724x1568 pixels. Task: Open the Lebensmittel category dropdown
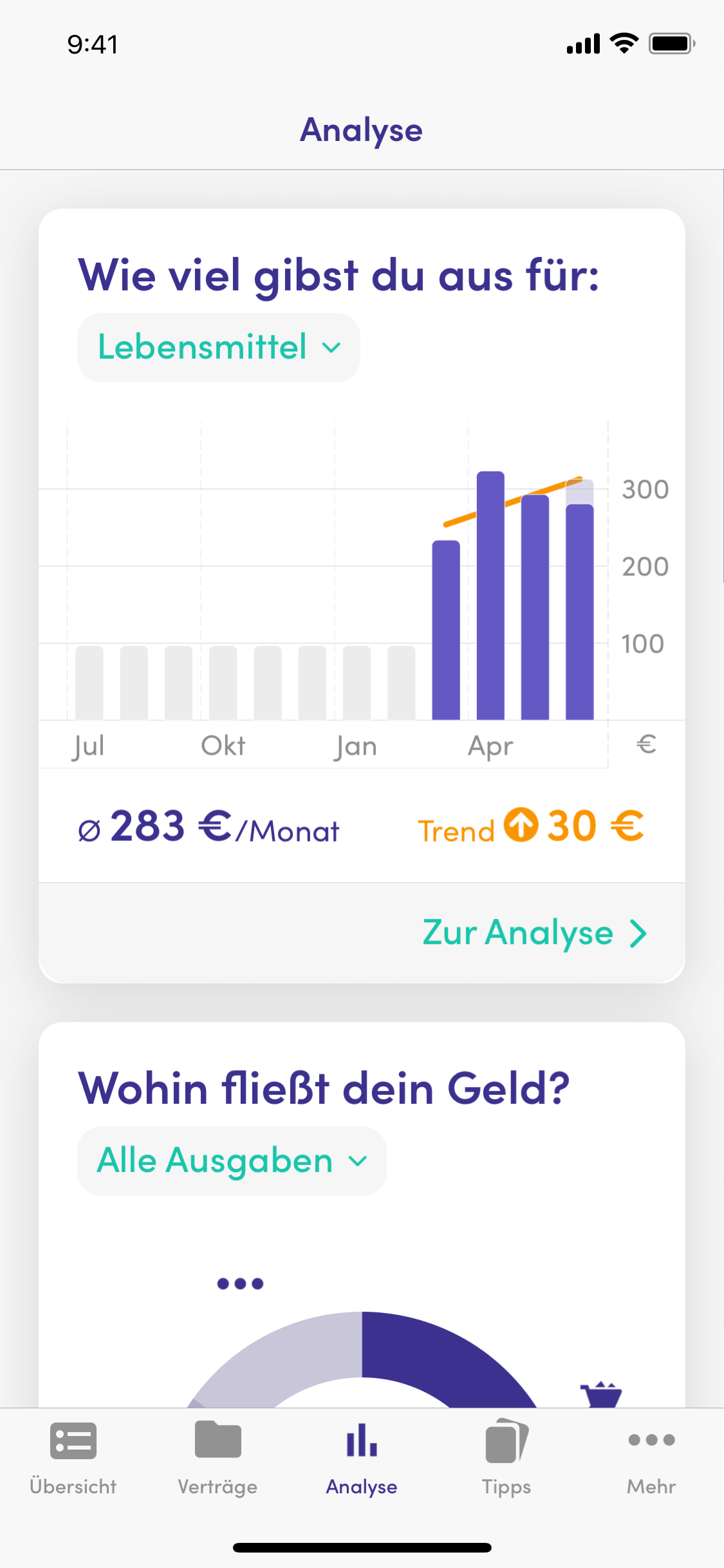219,347
